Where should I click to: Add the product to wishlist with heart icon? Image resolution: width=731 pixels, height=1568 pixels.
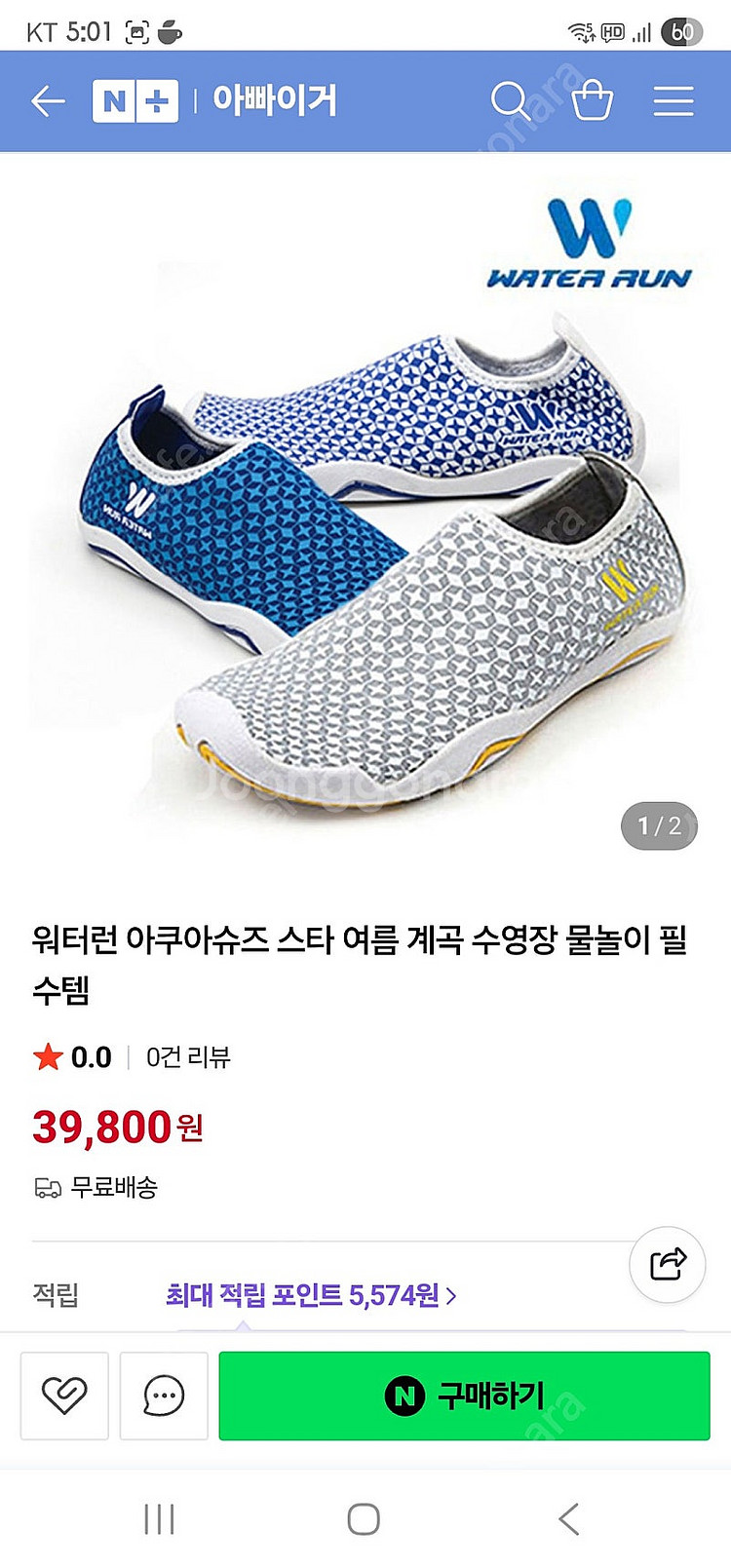point(64,1396)
